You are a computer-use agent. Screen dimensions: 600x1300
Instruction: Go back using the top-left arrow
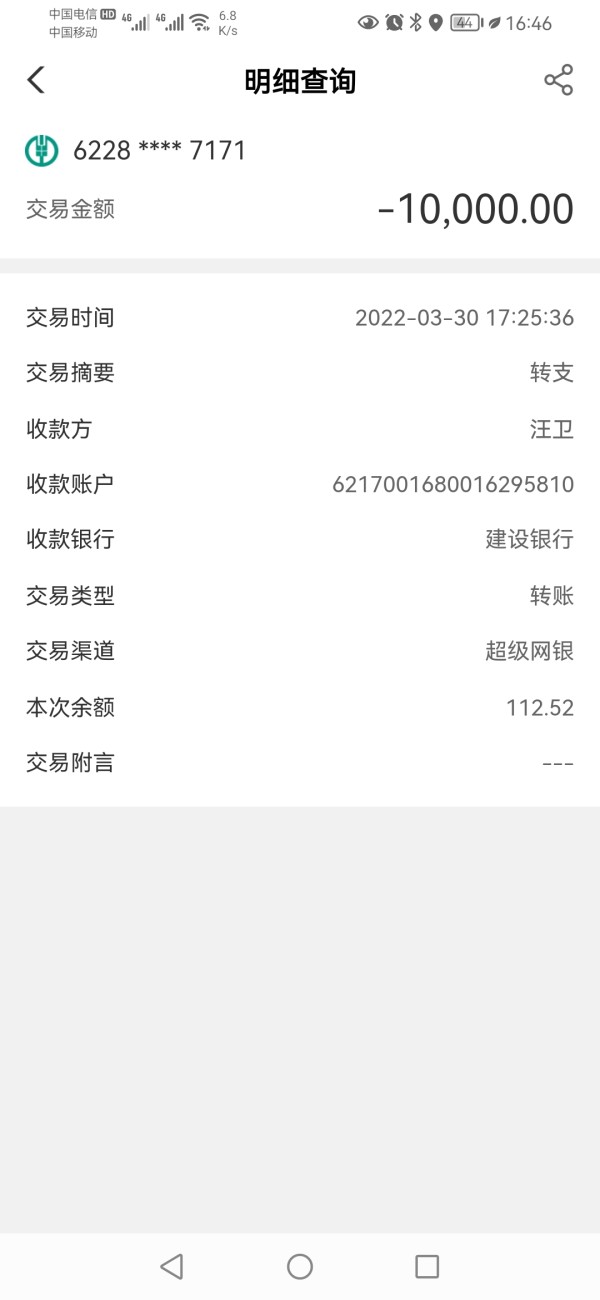[x=36, y=80]
